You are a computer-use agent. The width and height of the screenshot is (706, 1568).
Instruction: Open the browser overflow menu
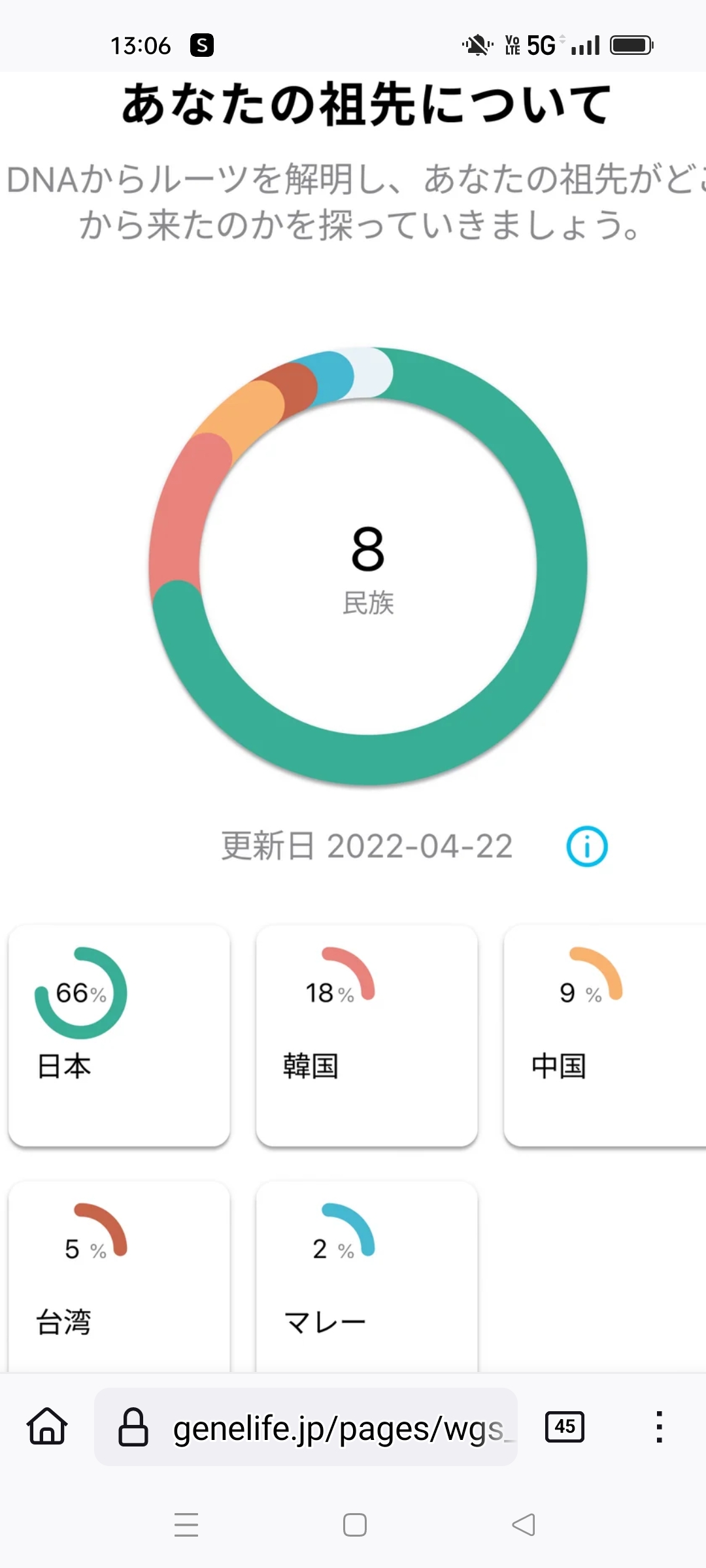(660, 1427)
